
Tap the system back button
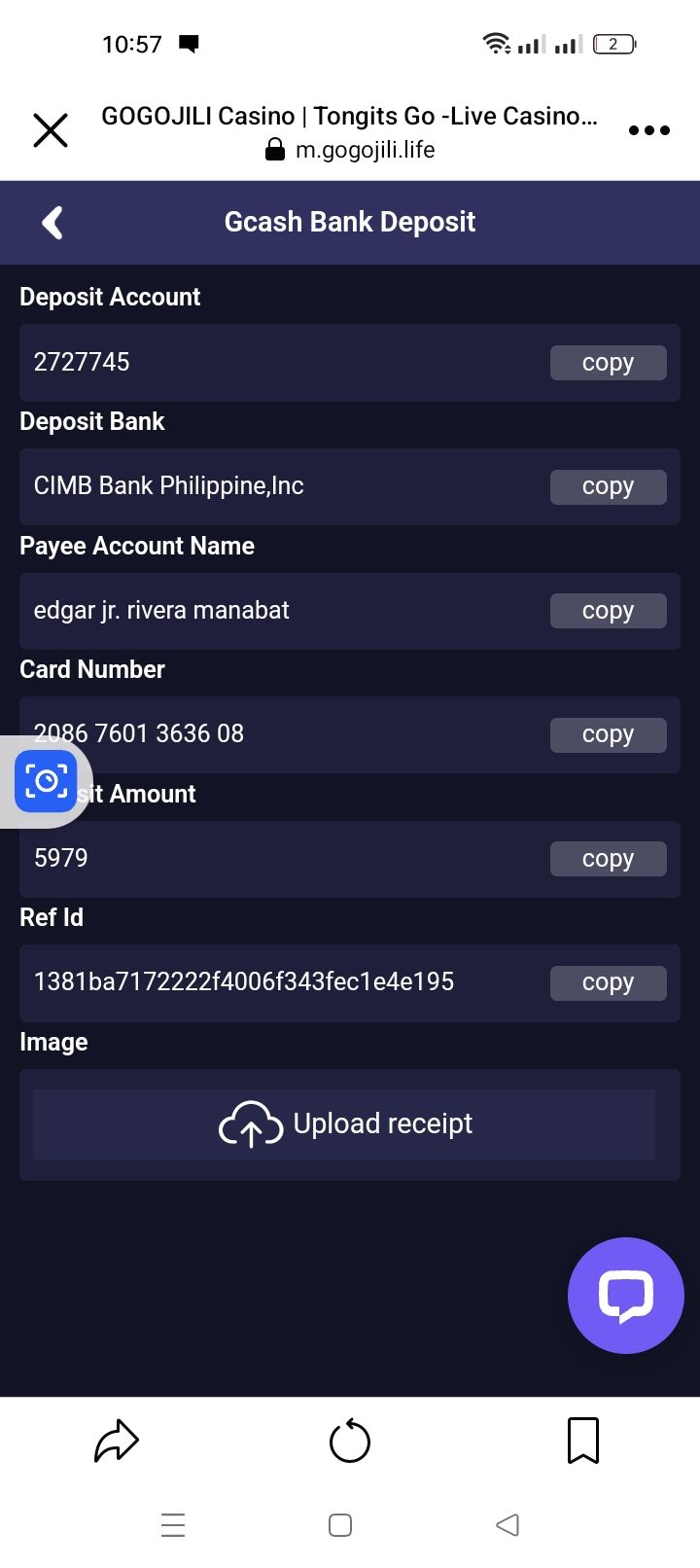coord(507,1524)
